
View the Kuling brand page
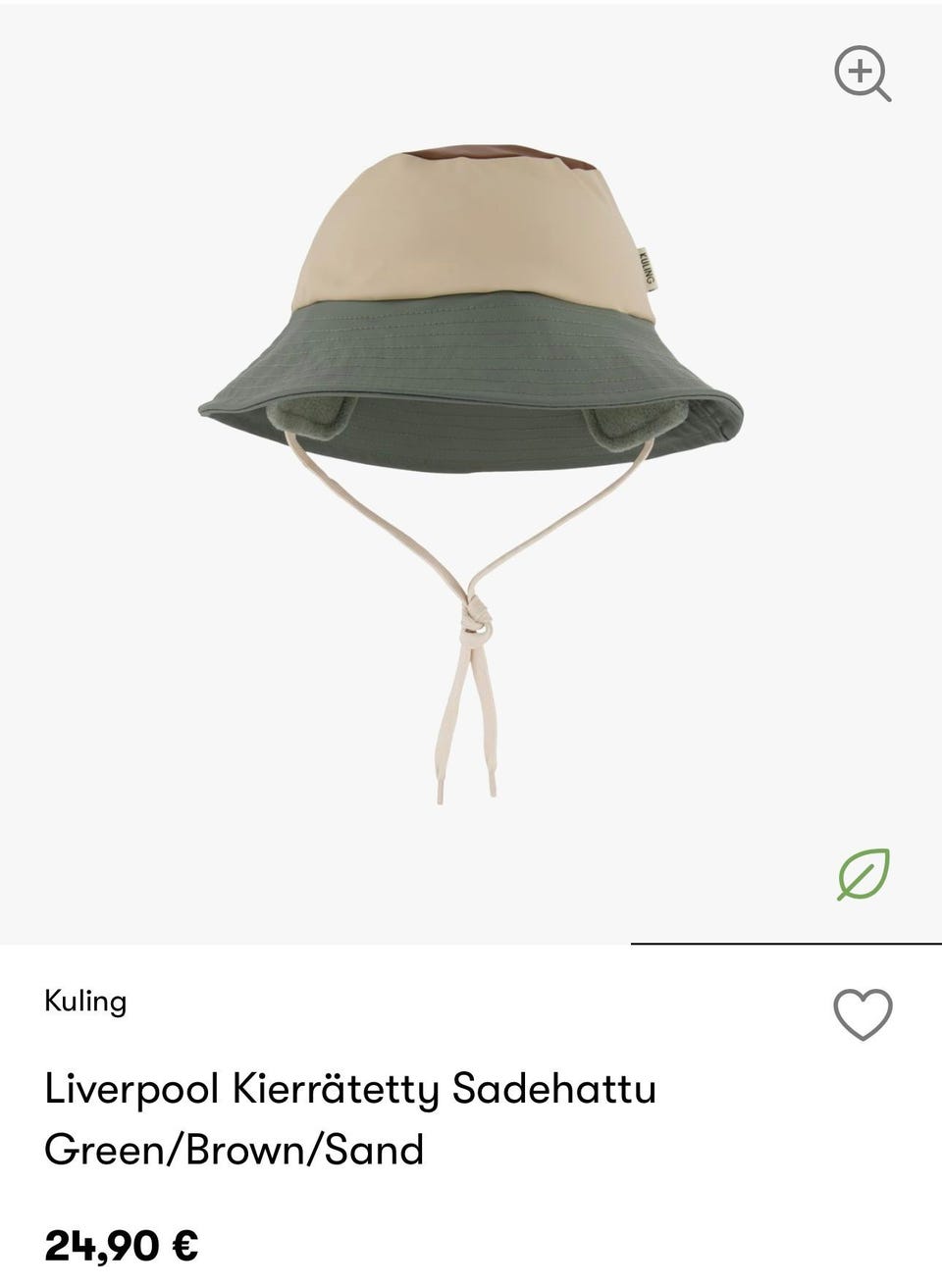click(x=85, y=1002)
